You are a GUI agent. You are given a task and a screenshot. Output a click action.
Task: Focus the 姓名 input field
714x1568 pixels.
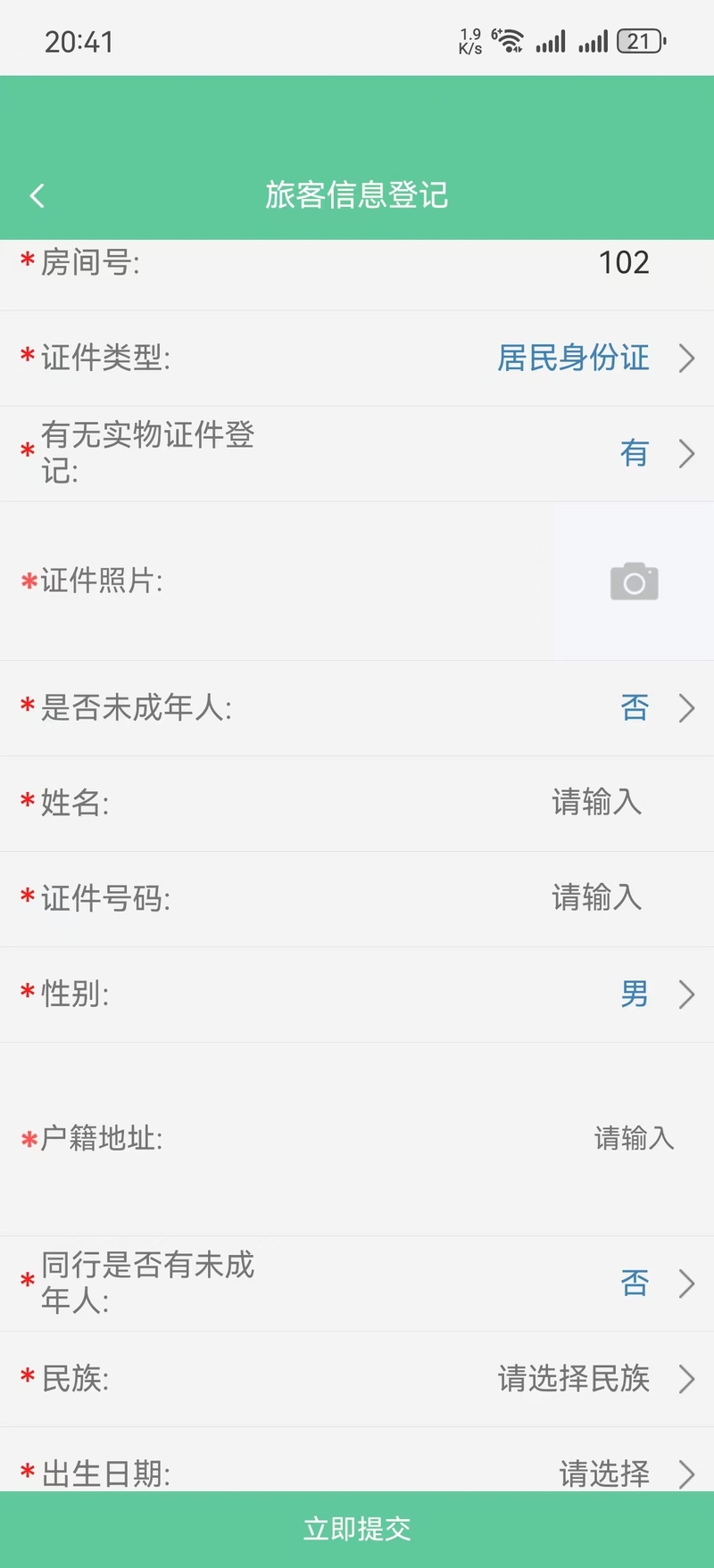click(596, 803)
